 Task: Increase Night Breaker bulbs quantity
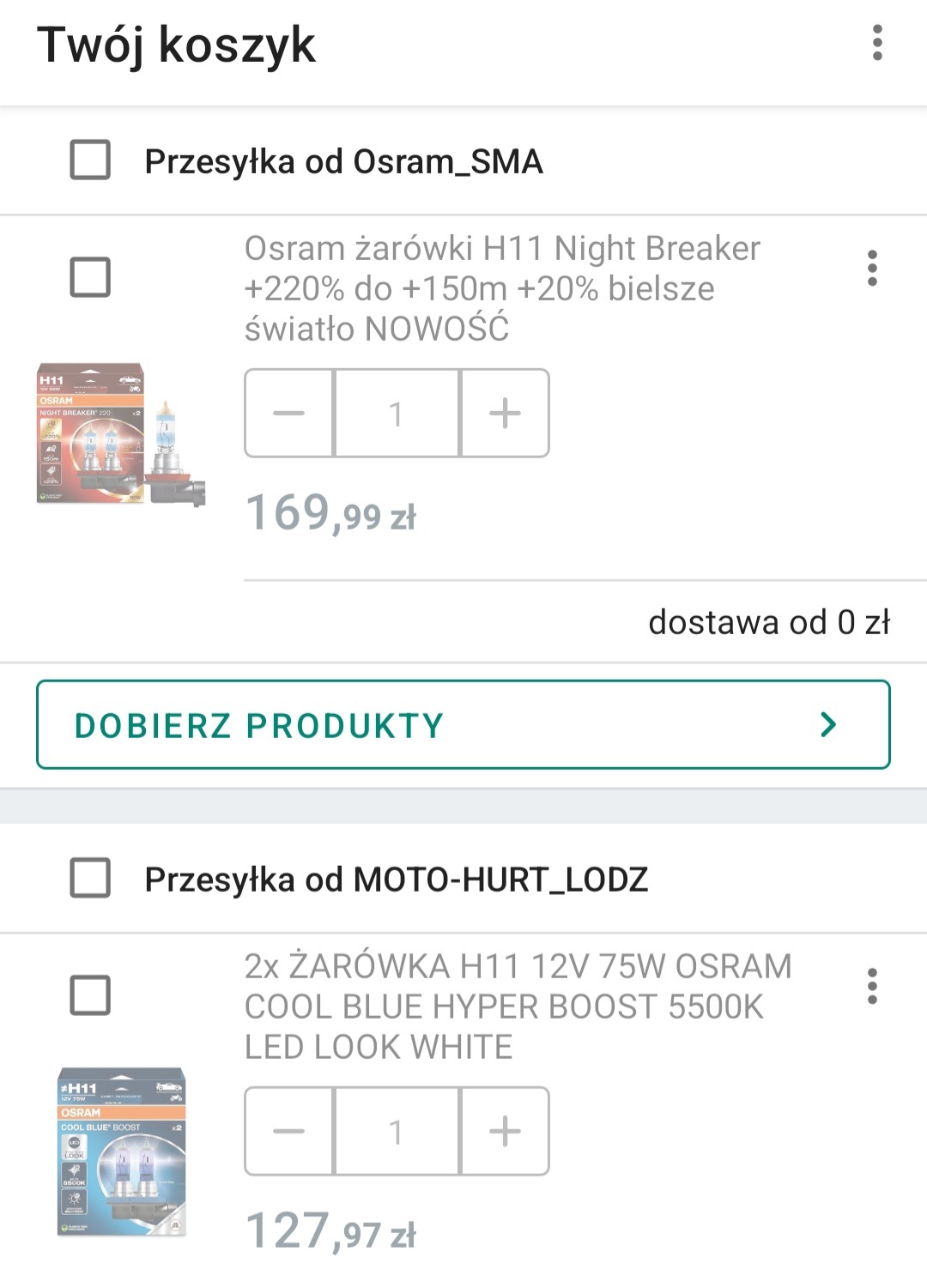[505, 414]
